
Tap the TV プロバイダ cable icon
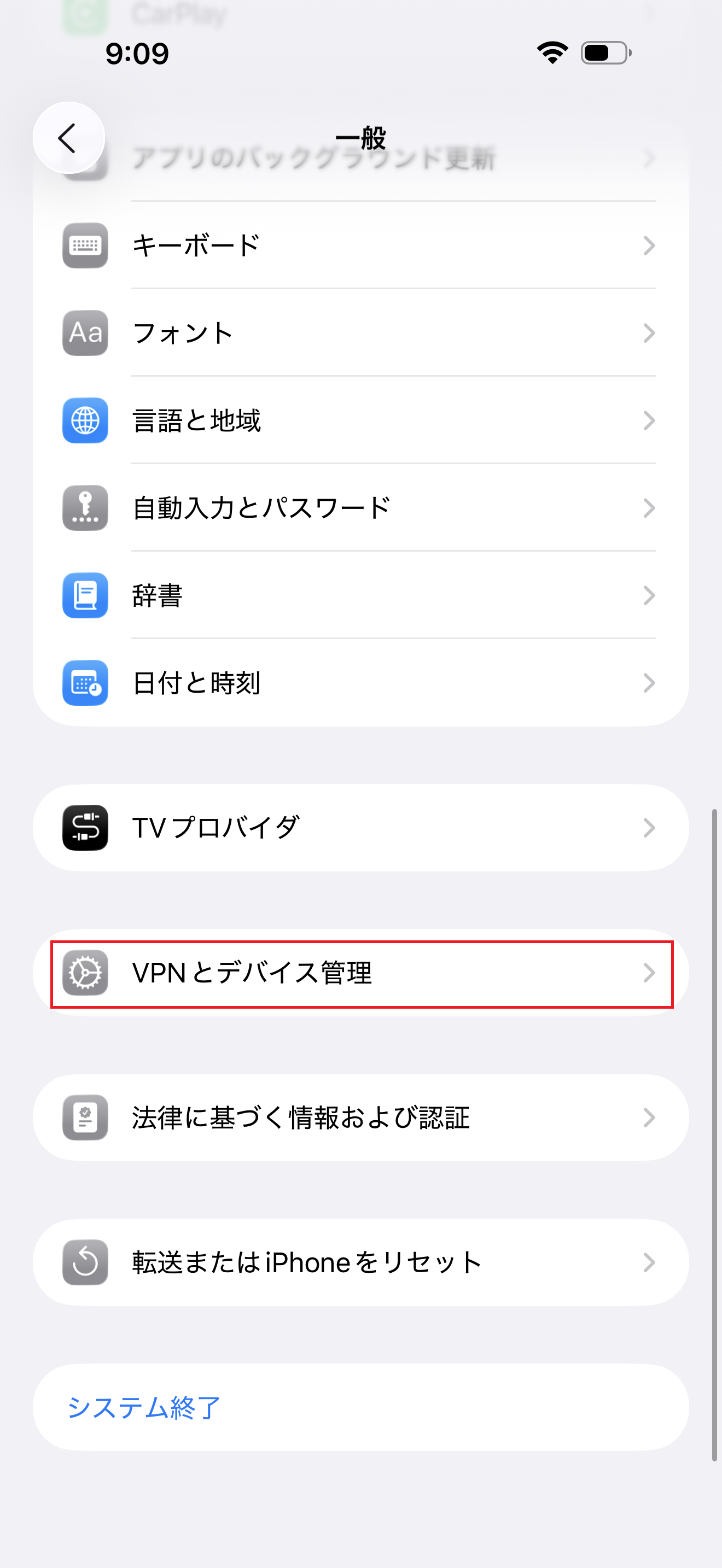tap(85, 828)
